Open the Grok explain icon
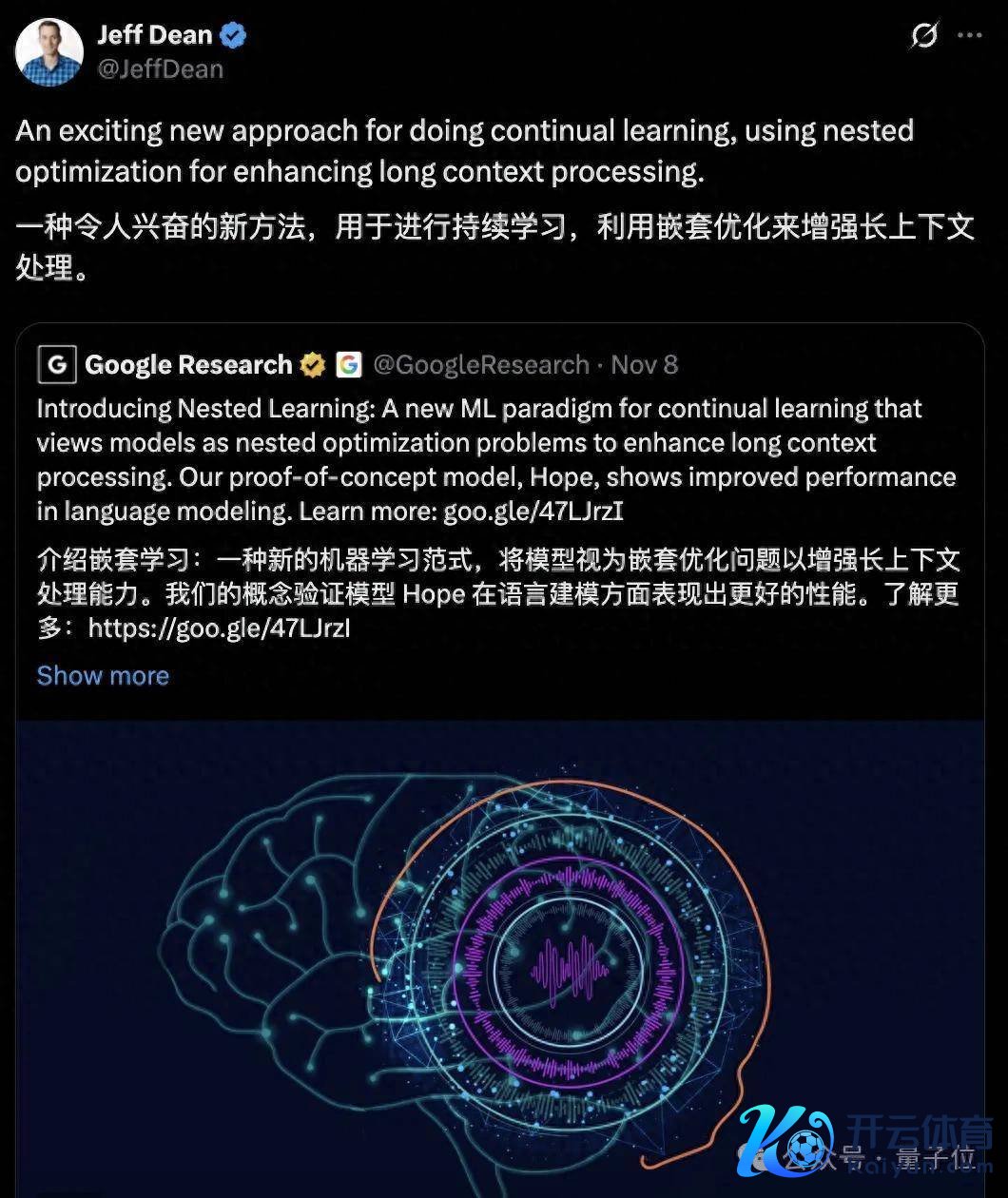Viewport: 1008px width, 1198px height. tap(923, 36)
